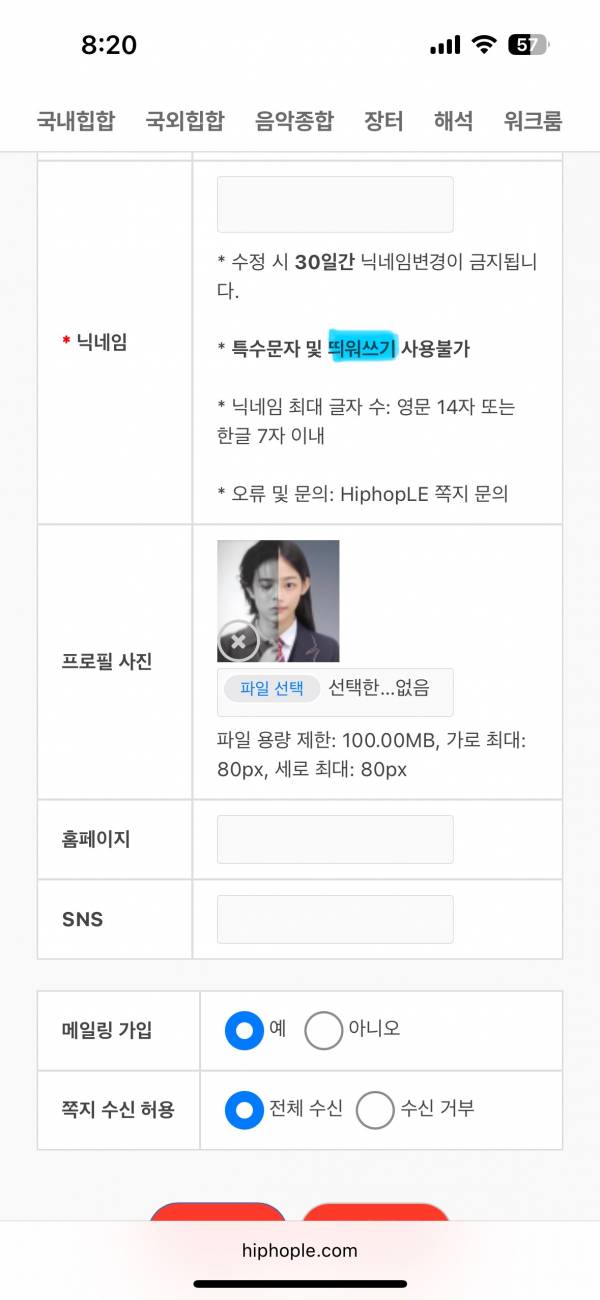Screen dimensions: 600x1300
Task: Remove the current profile photo
Action: point(238,641)
